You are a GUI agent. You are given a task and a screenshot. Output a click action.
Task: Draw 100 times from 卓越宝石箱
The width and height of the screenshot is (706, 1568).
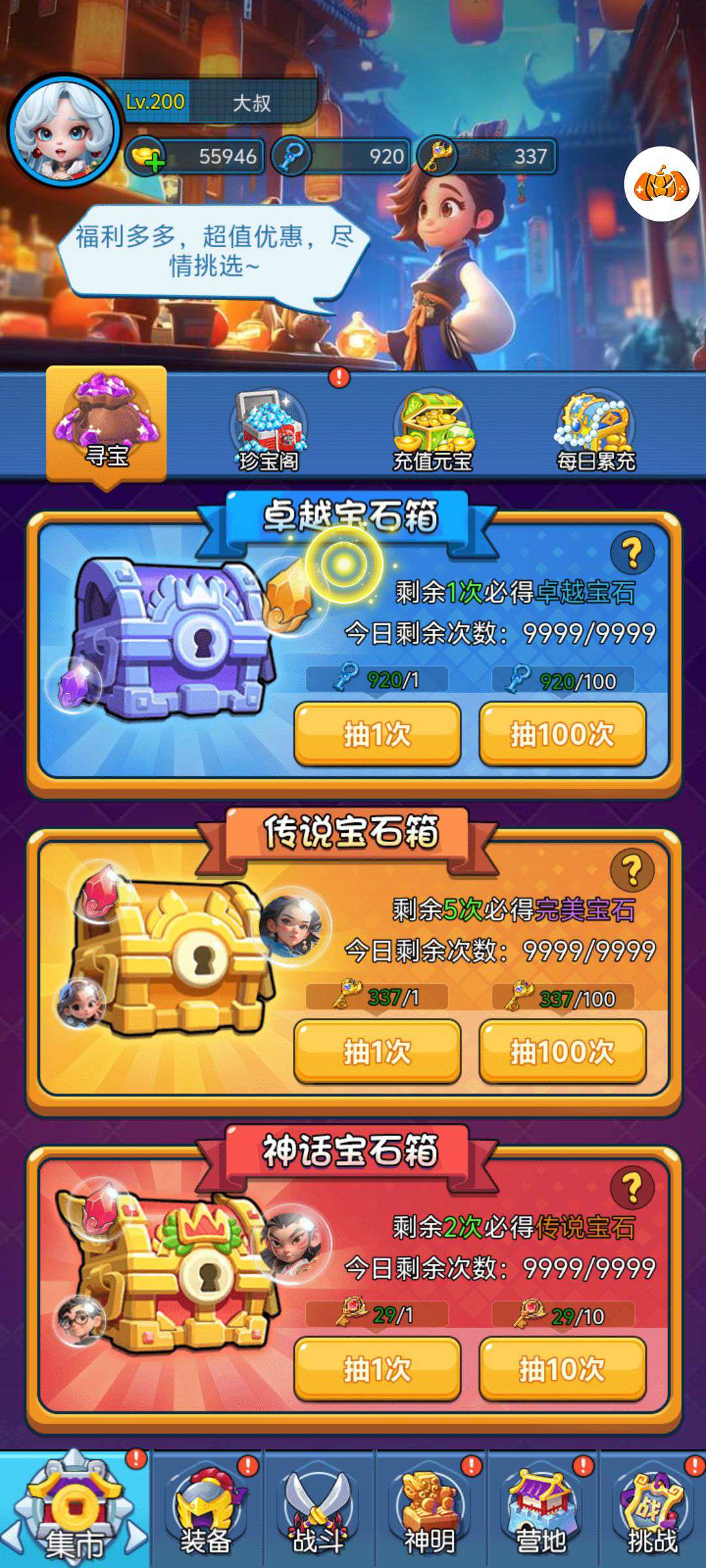tap(562, 734)
